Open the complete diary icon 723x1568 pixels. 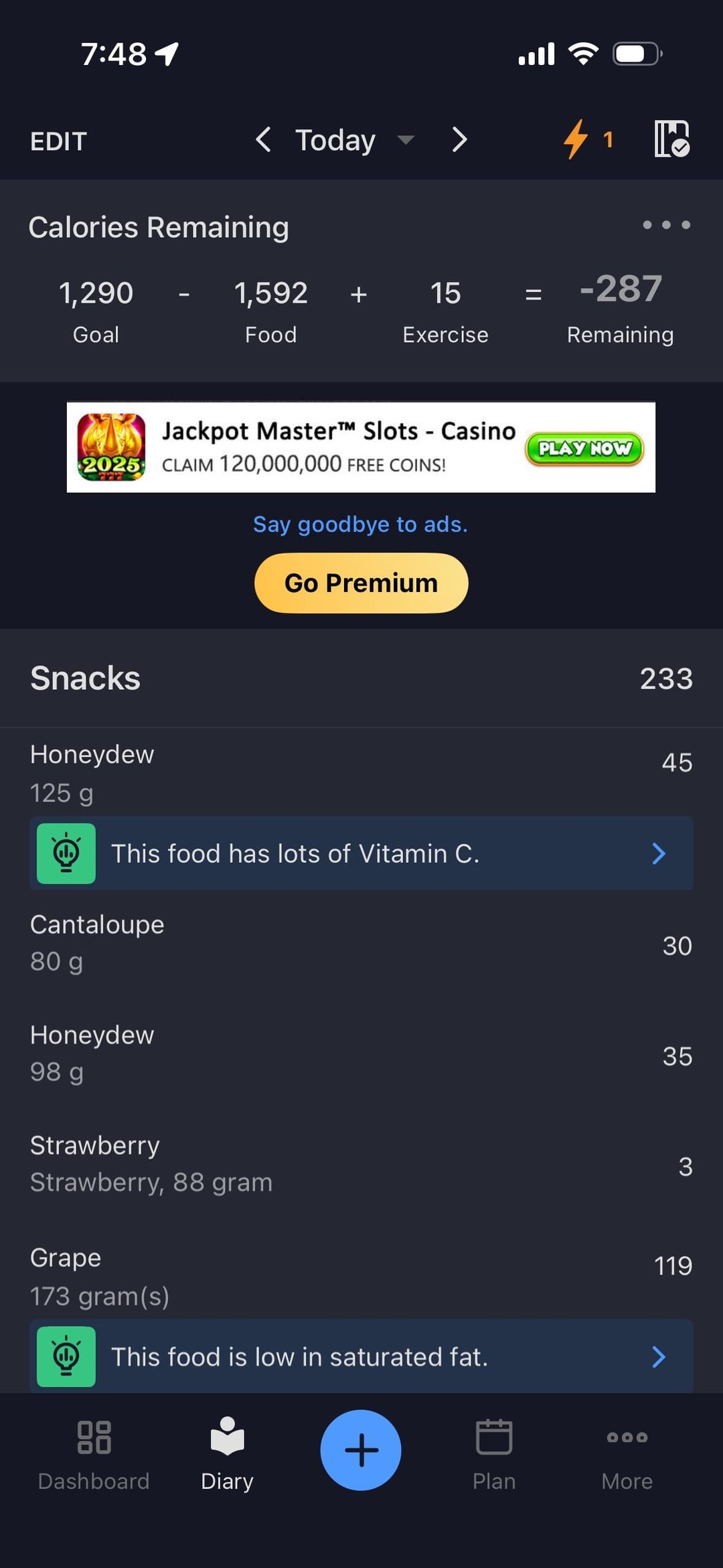click(671, 139)
